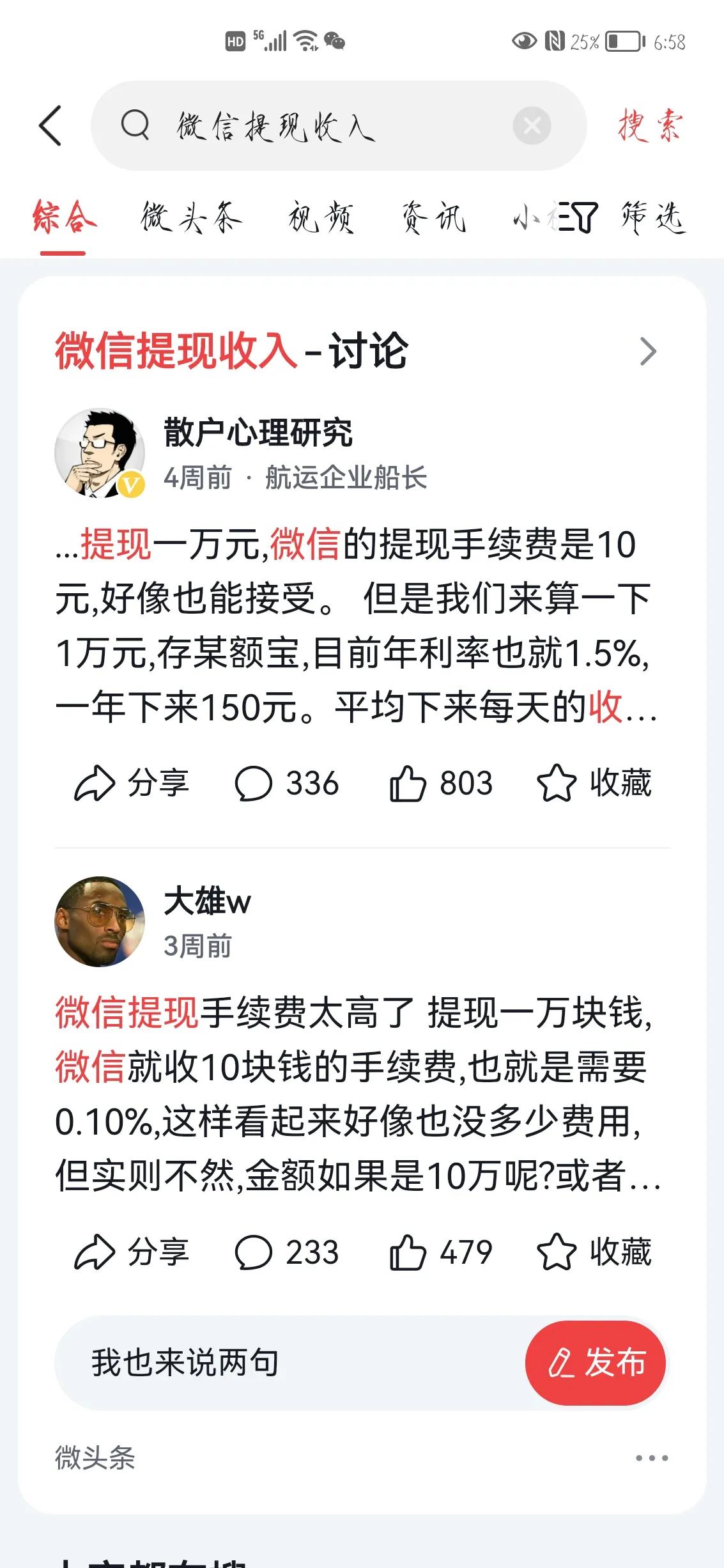
Task: Switch to the 视频 tab
Action: click(x=321, y=218)
